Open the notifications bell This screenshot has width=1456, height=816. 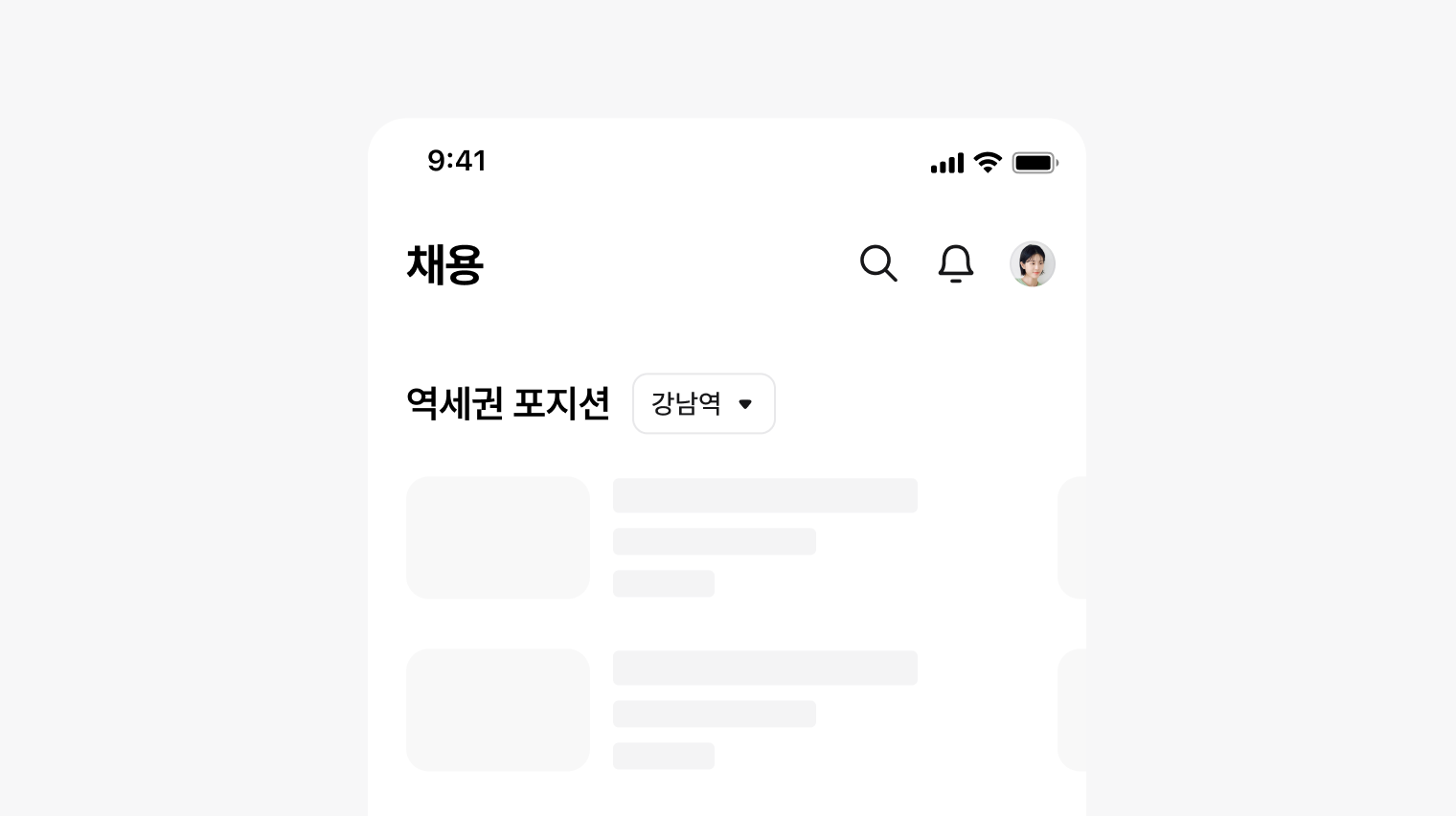coord(955,263)
